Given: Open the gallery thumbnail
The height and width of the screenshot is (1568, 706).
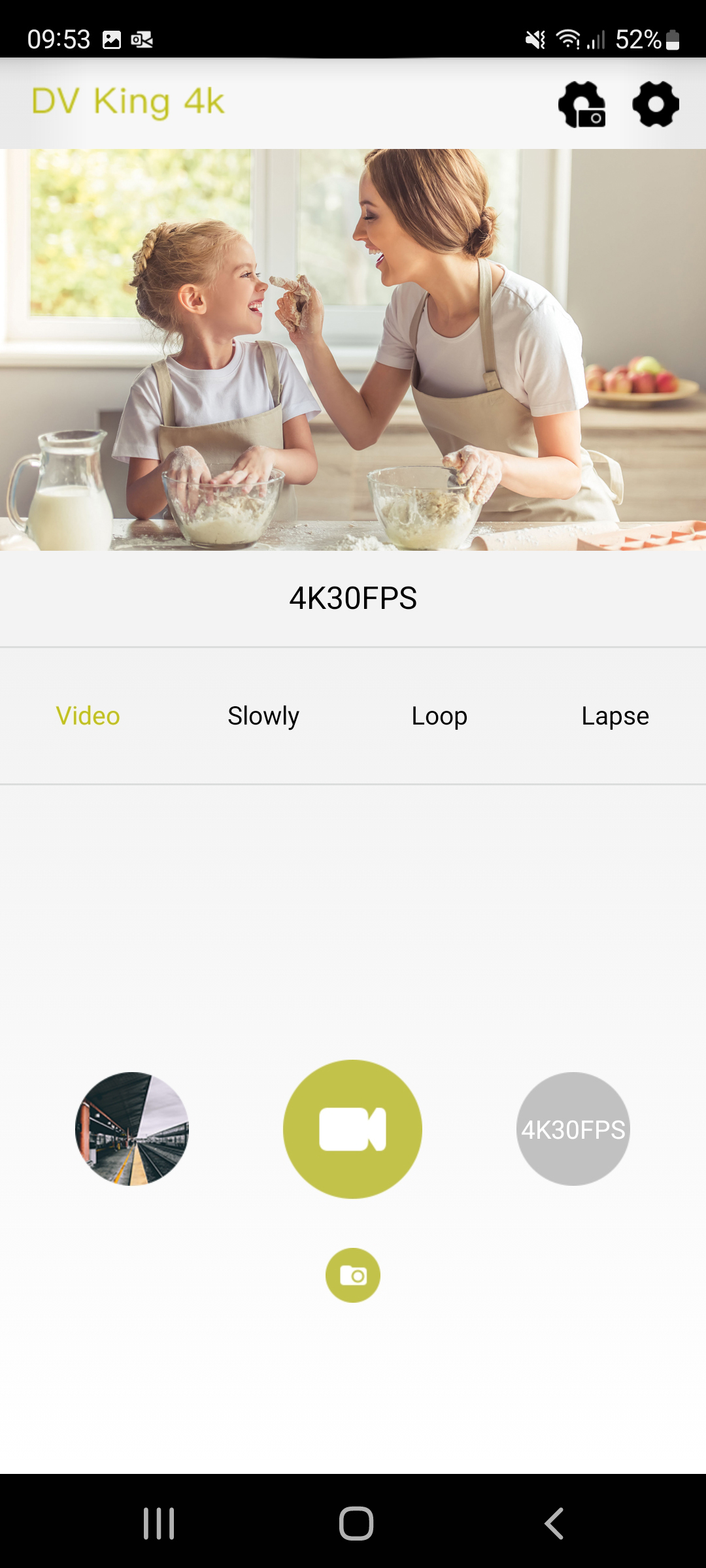Looking at the screenshot, I should (132, 1129).
